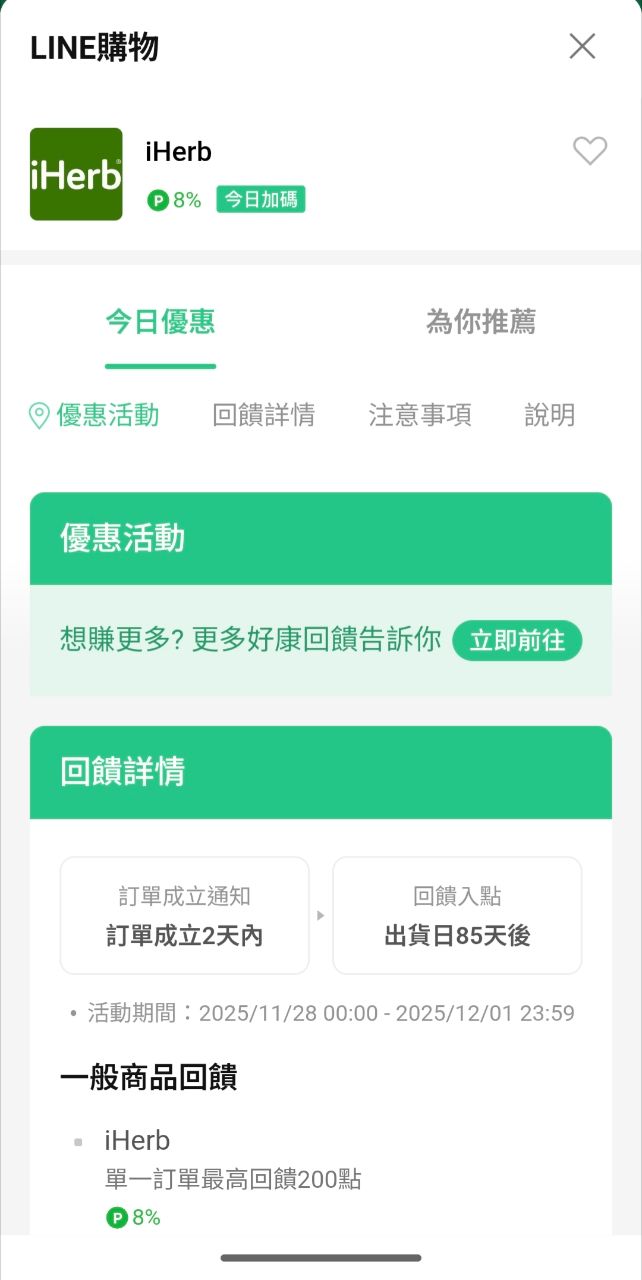Jump to the 說明 section

click(x=550, y=415)
